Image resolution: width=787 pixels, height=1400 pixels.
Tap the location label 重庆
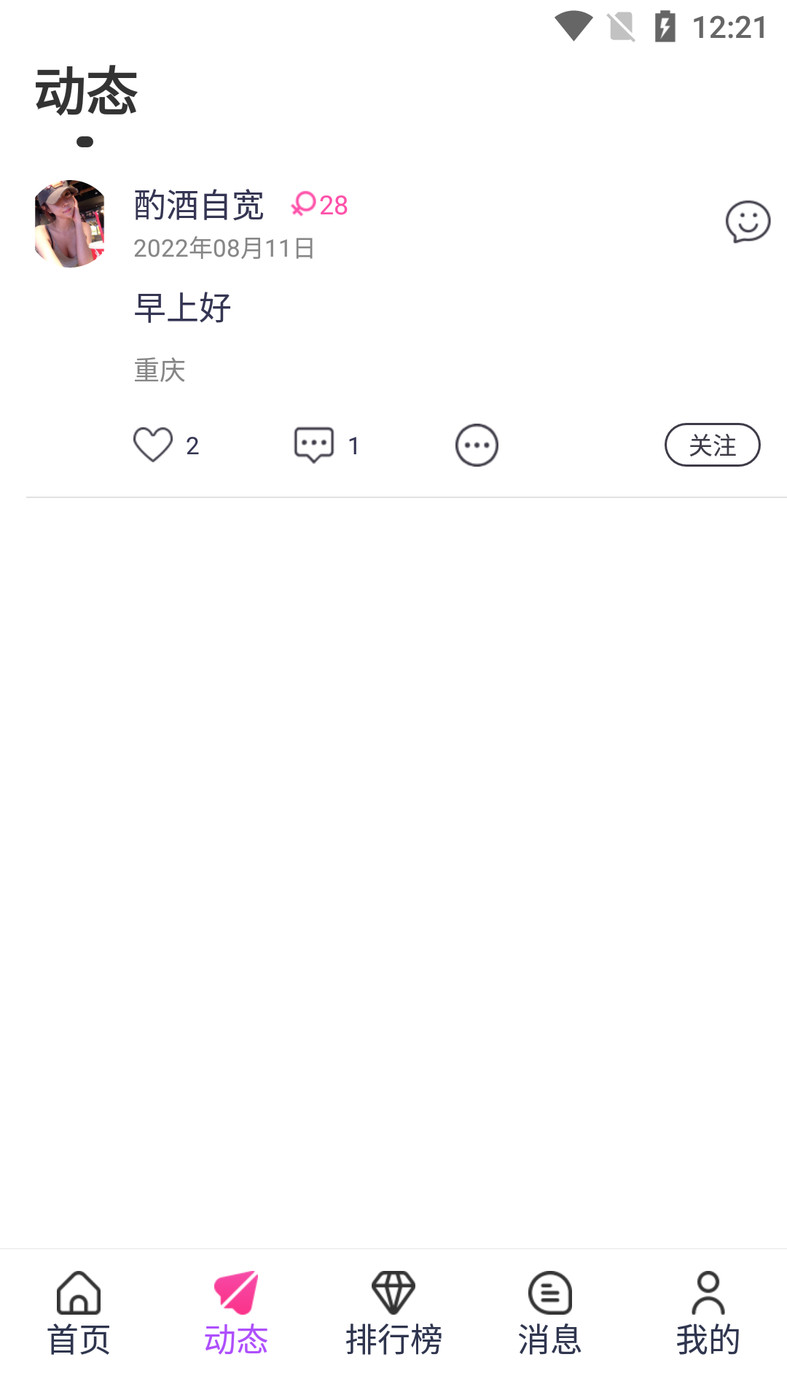click(159, 370)
